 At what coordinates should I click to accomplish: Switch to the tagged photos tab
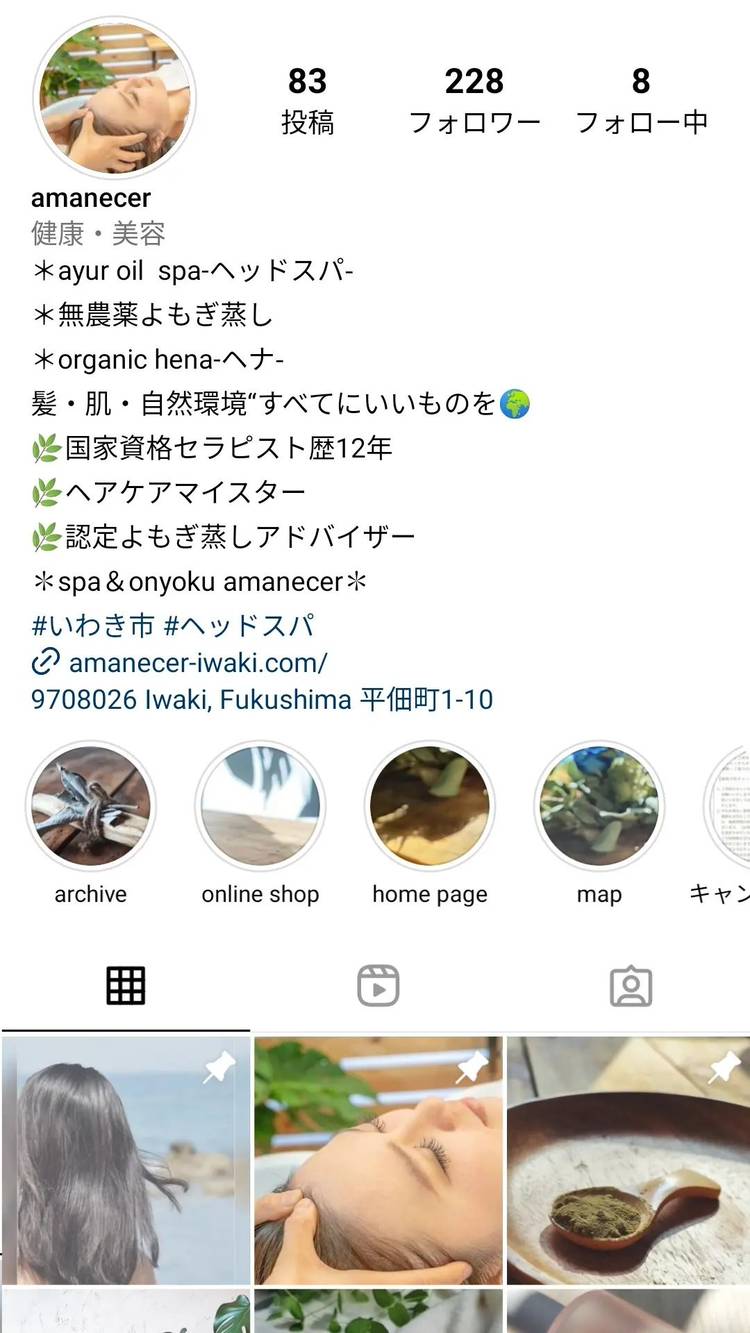pyautogui.click(x=631, y=986)
